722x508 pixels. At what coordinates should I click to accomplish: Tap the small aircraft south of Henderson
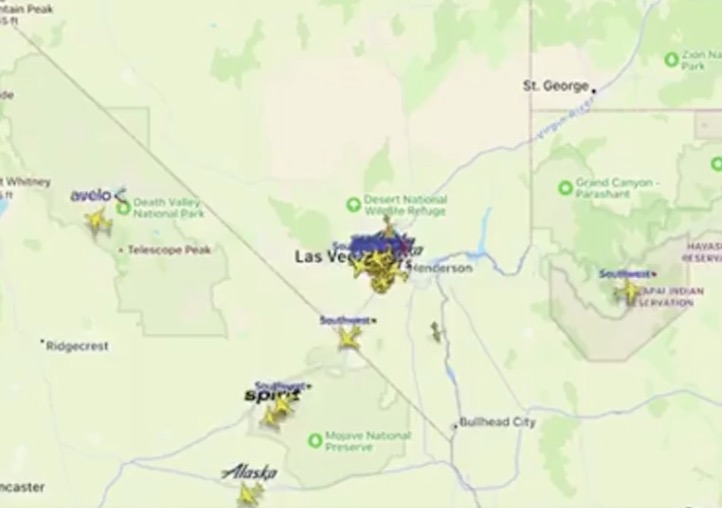(435, 331)
